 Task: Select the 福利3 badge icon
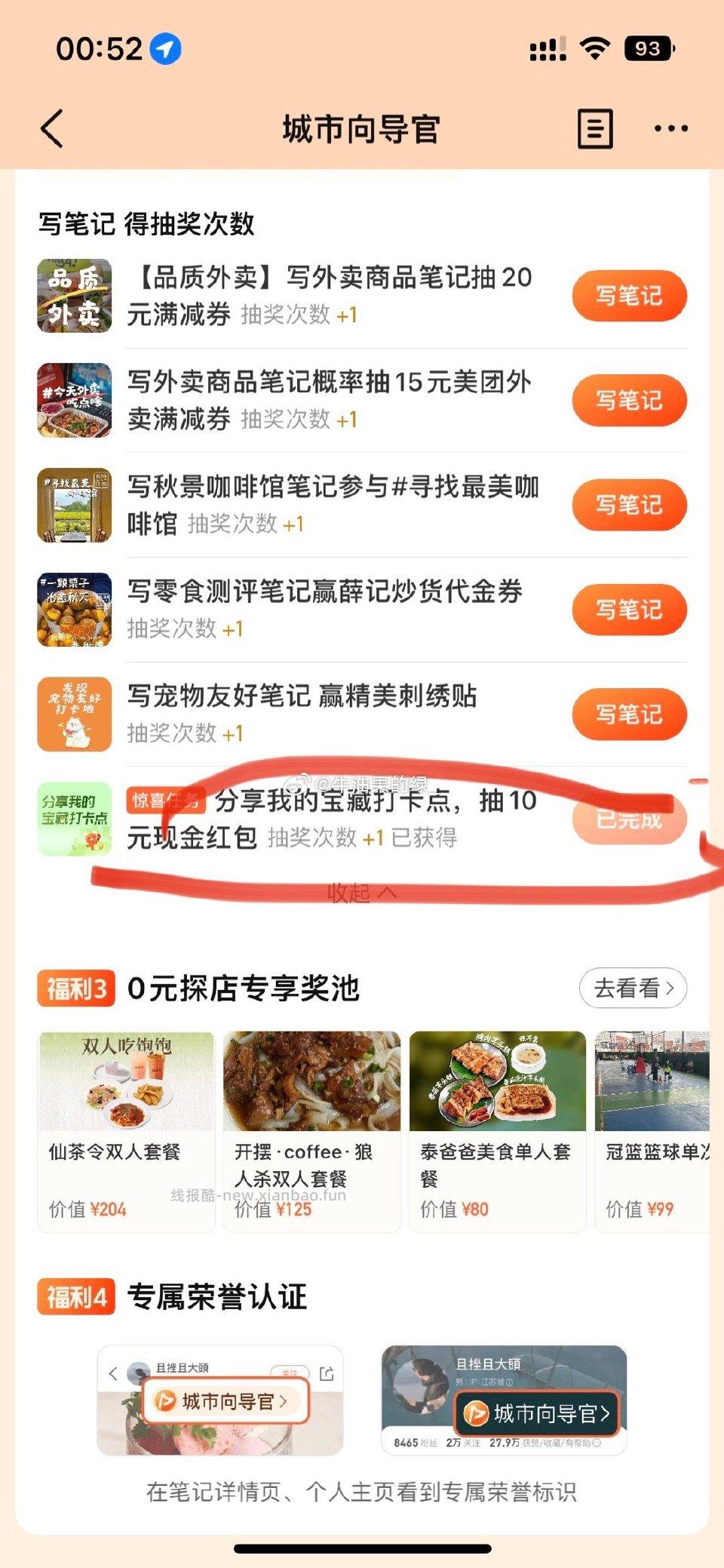(74, 985)
